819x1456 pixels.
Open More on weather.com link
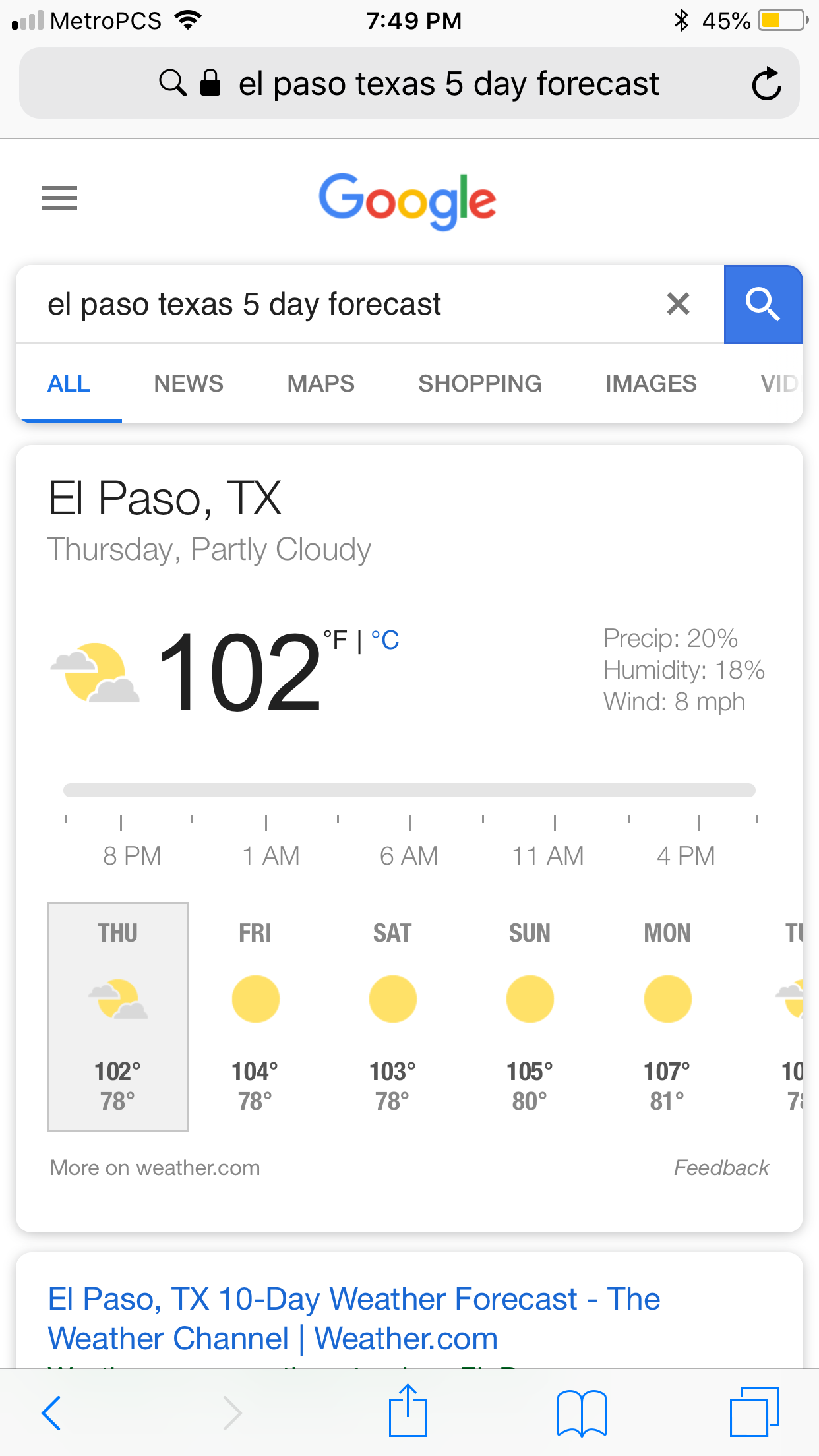(155, 1168)
